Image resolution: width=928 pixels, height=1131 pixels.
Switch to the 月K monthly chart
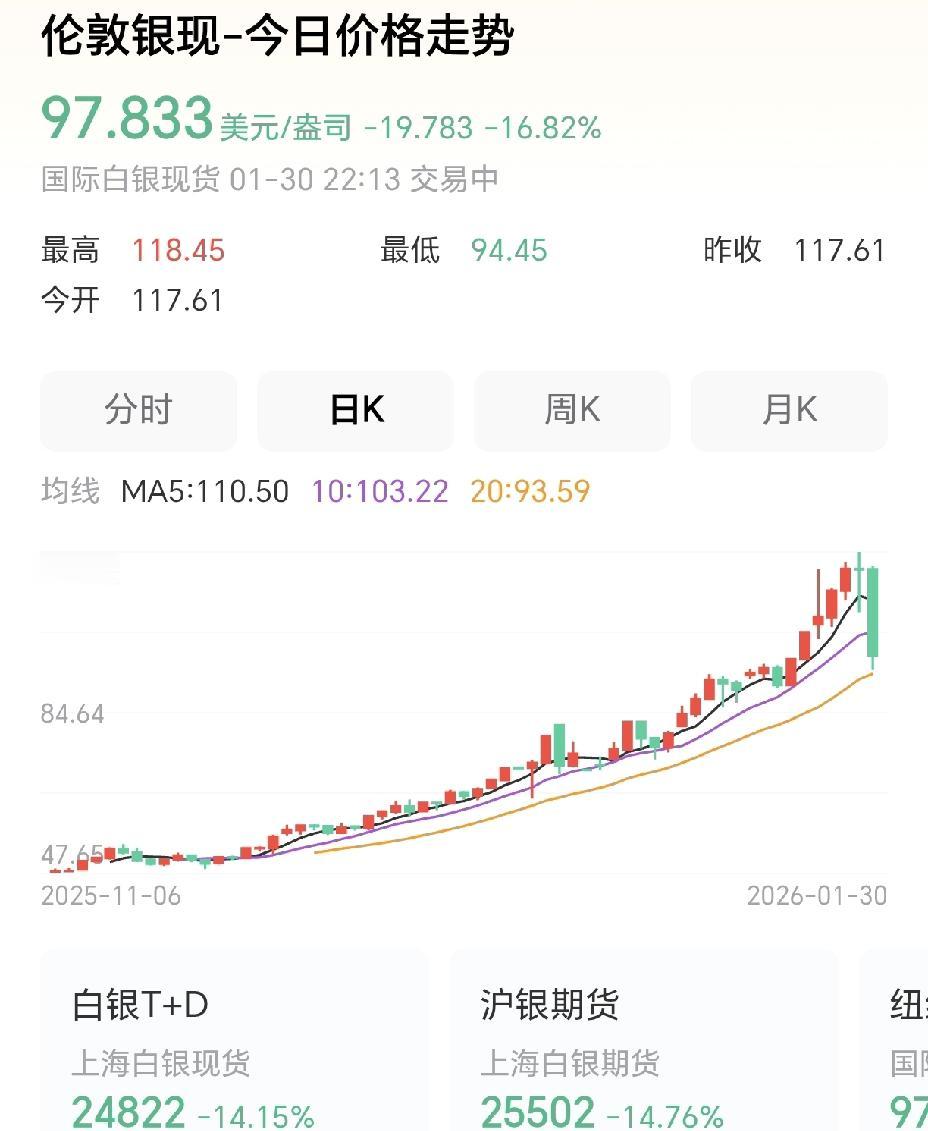click(x=787, y=410)
